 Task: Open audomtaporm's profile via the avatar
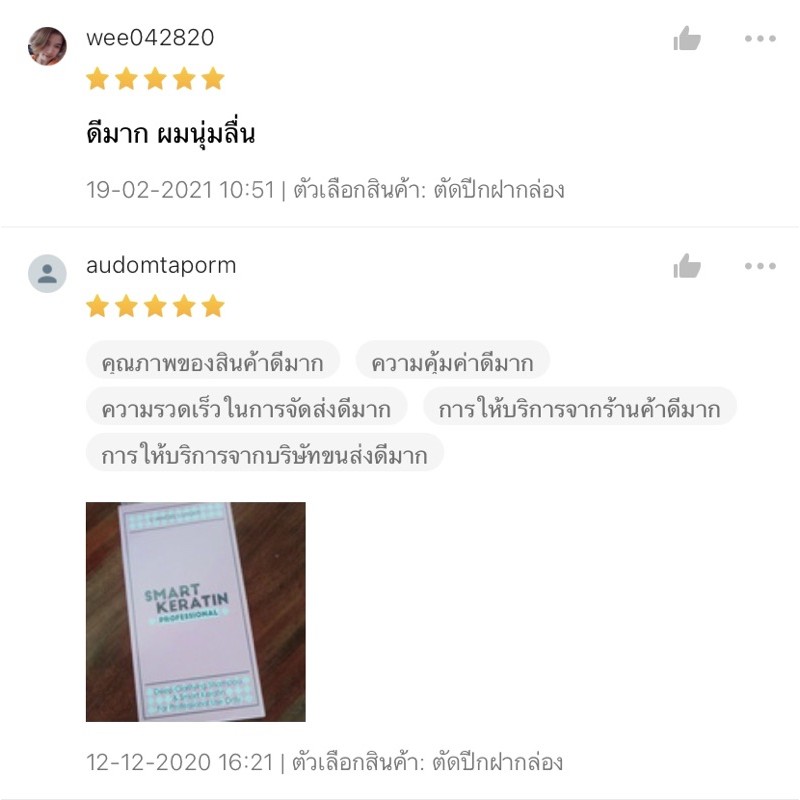[47, 273]
